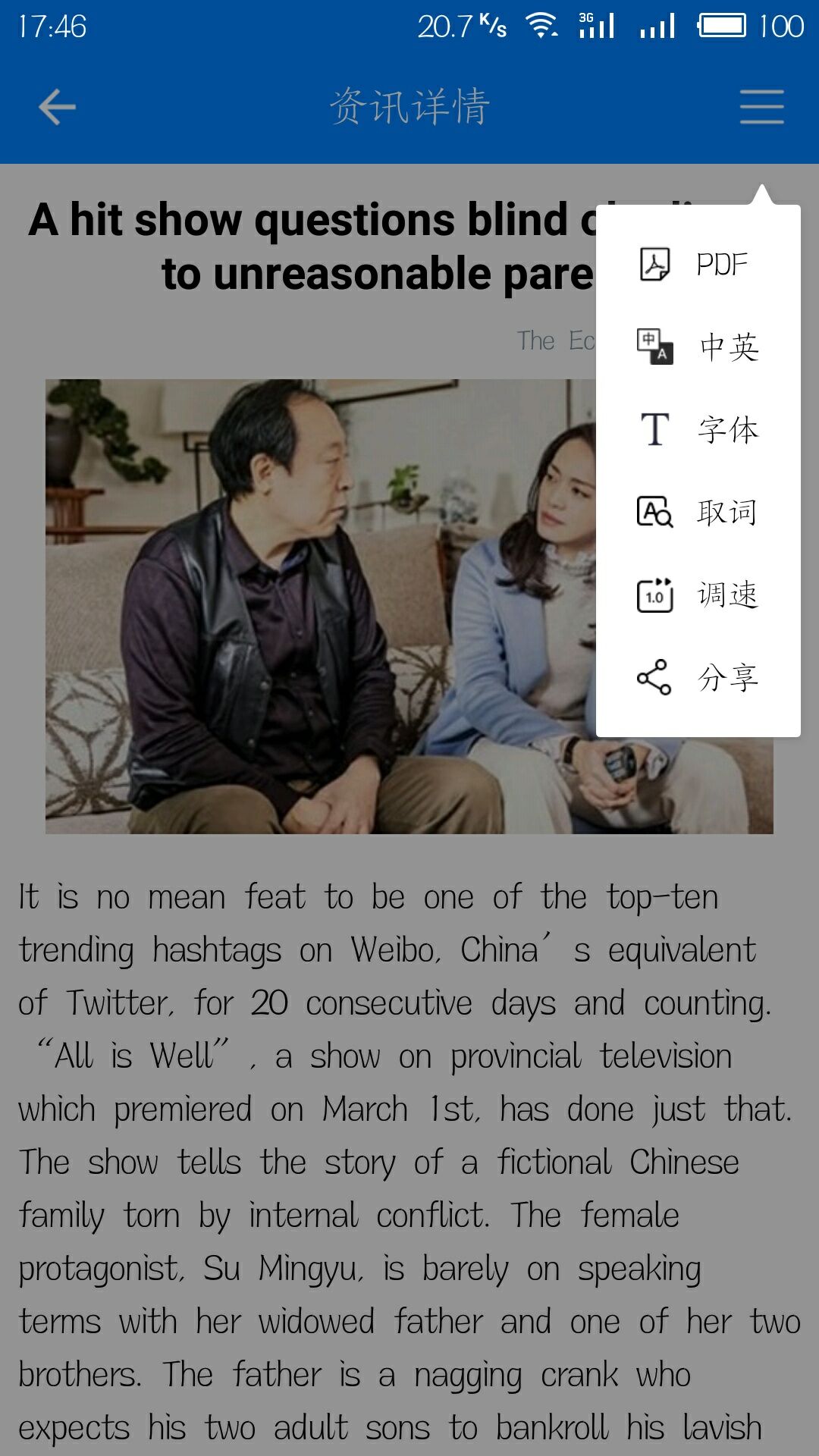Tap 分享 to share the article
Viewport: 819px width, 1456px height.
(698, 677)
